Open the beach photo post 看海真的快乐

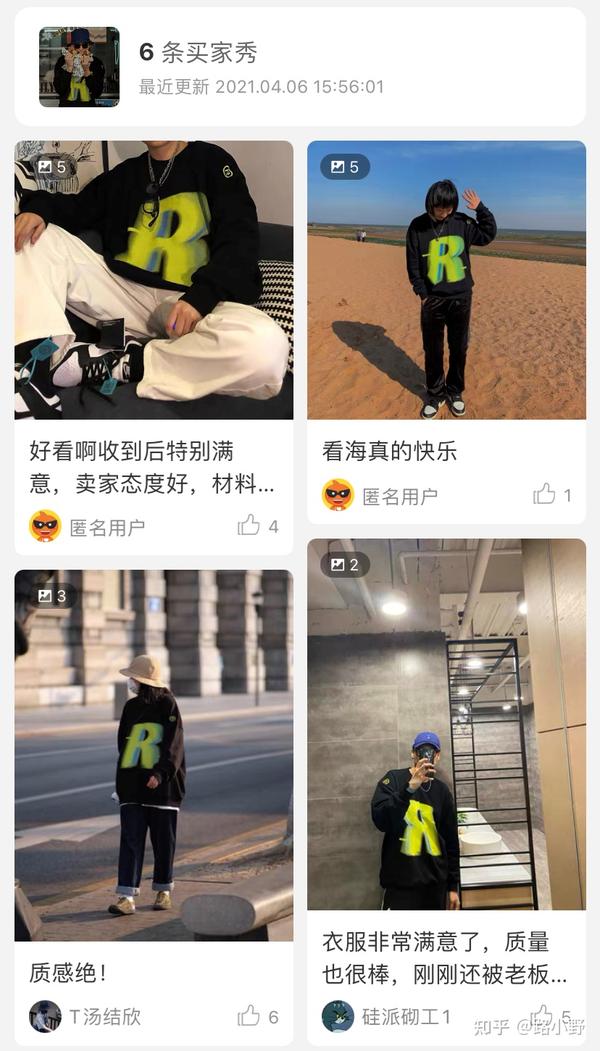[446, 280]
